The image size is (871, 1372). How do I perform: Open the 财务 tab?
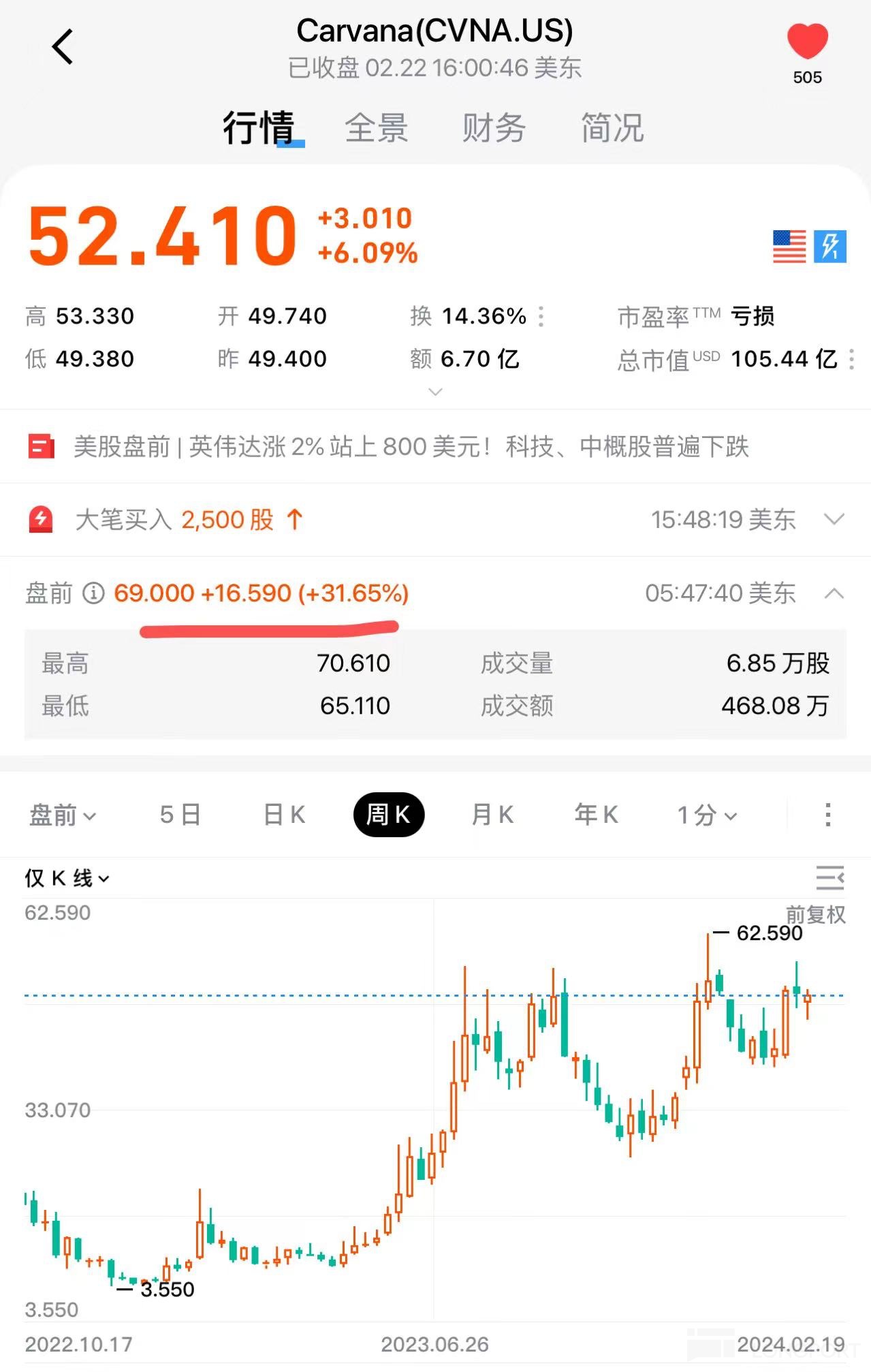[494, 127]
